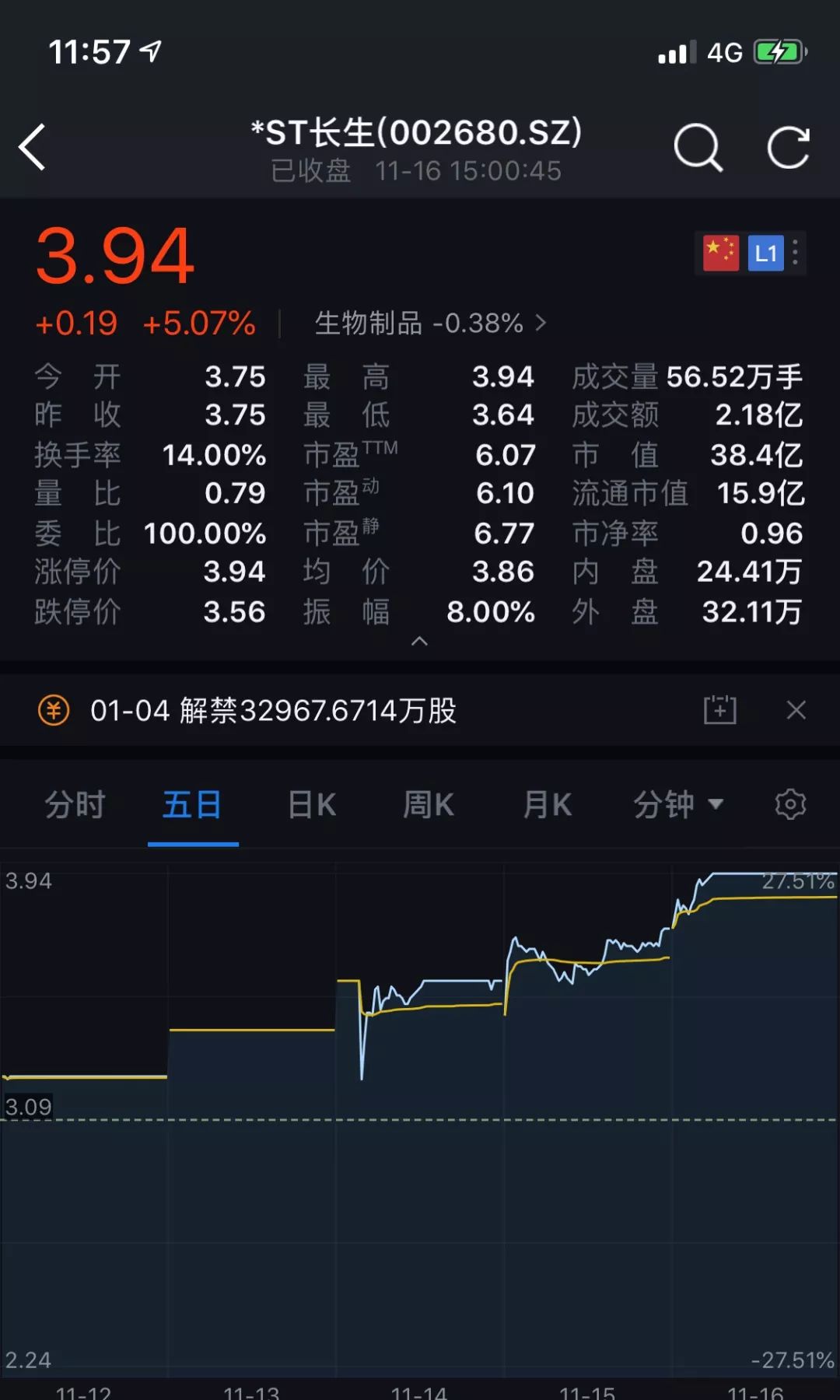Collapse the quote details panel
840x1400 pixels.
click(x=419, y=641)
